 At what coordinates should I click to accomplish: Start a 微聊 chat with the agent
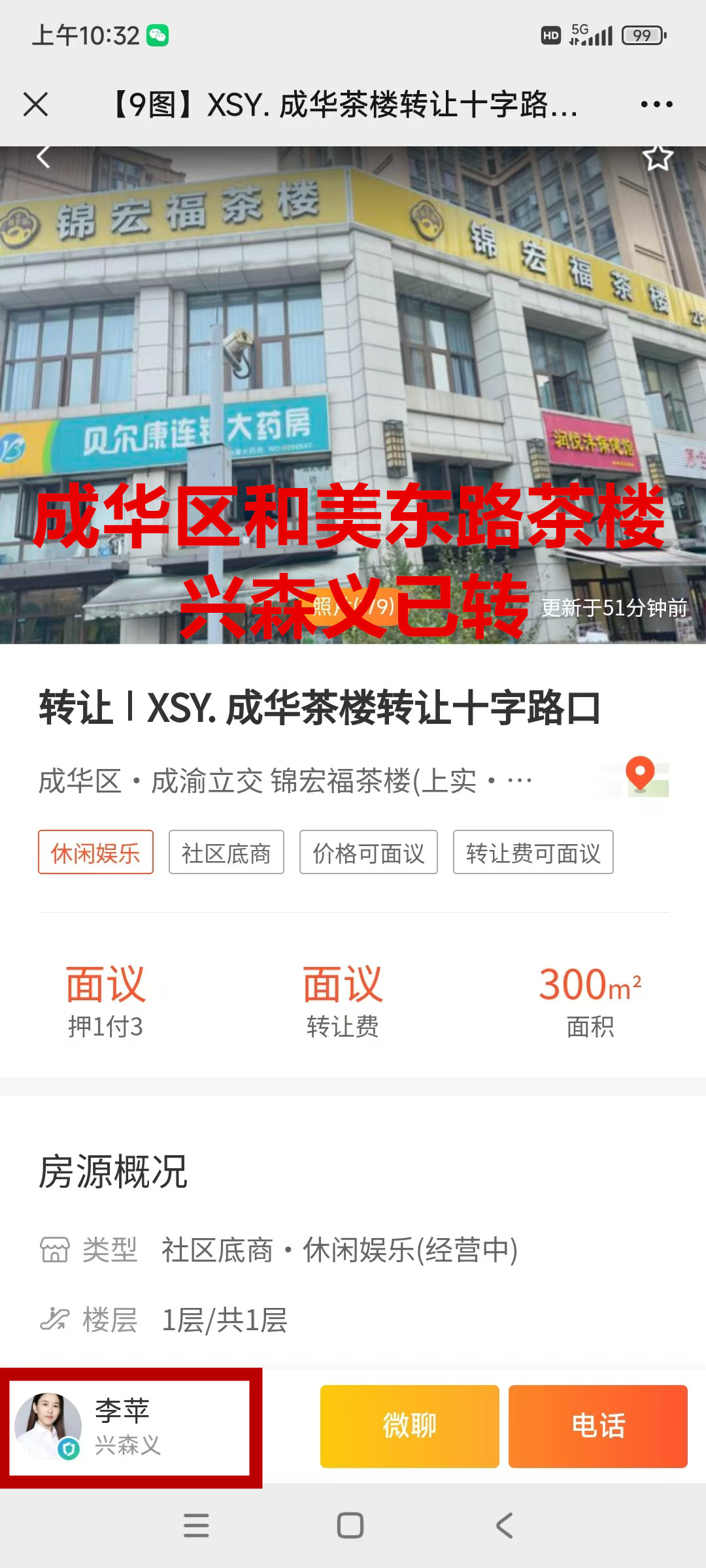(x=409, y=1426)
